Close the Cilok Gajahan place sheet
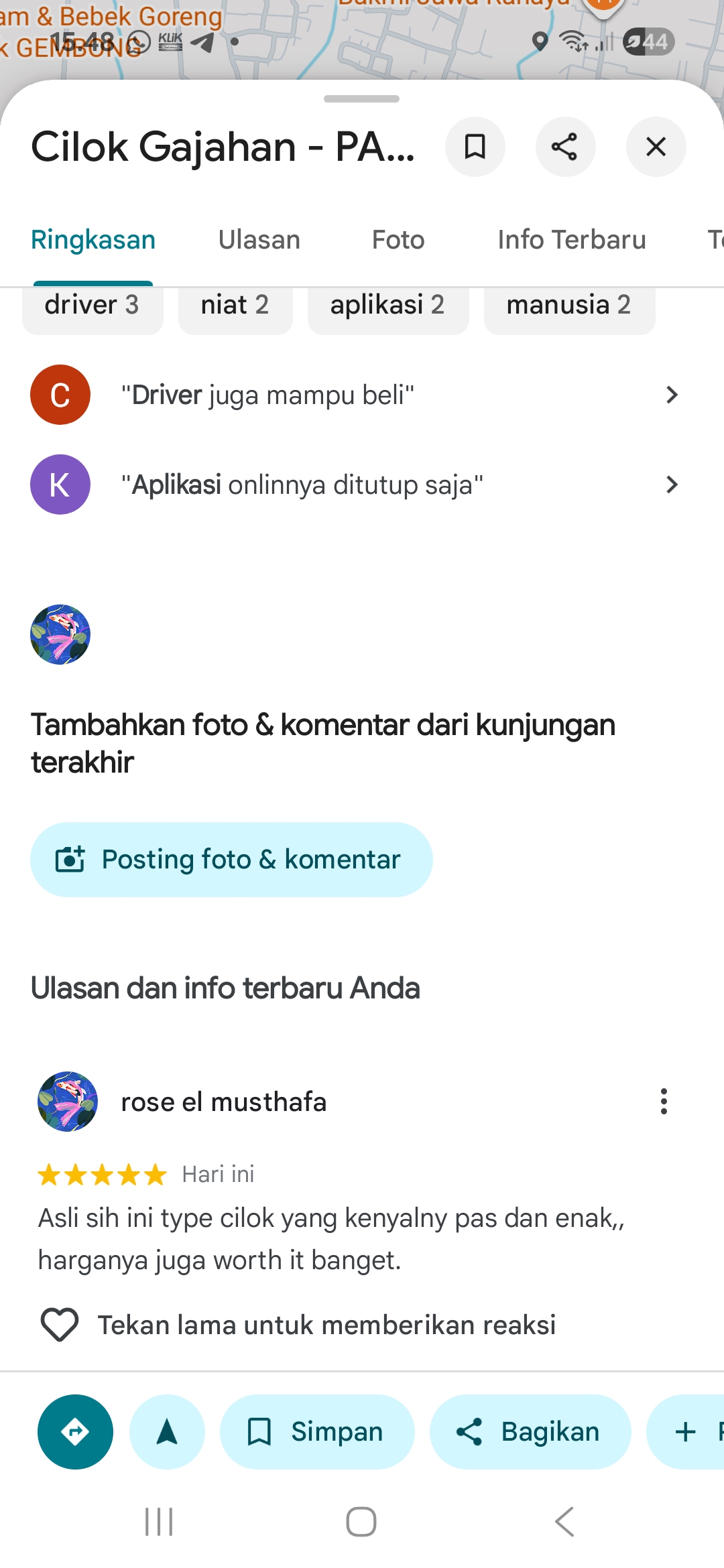 656,147
